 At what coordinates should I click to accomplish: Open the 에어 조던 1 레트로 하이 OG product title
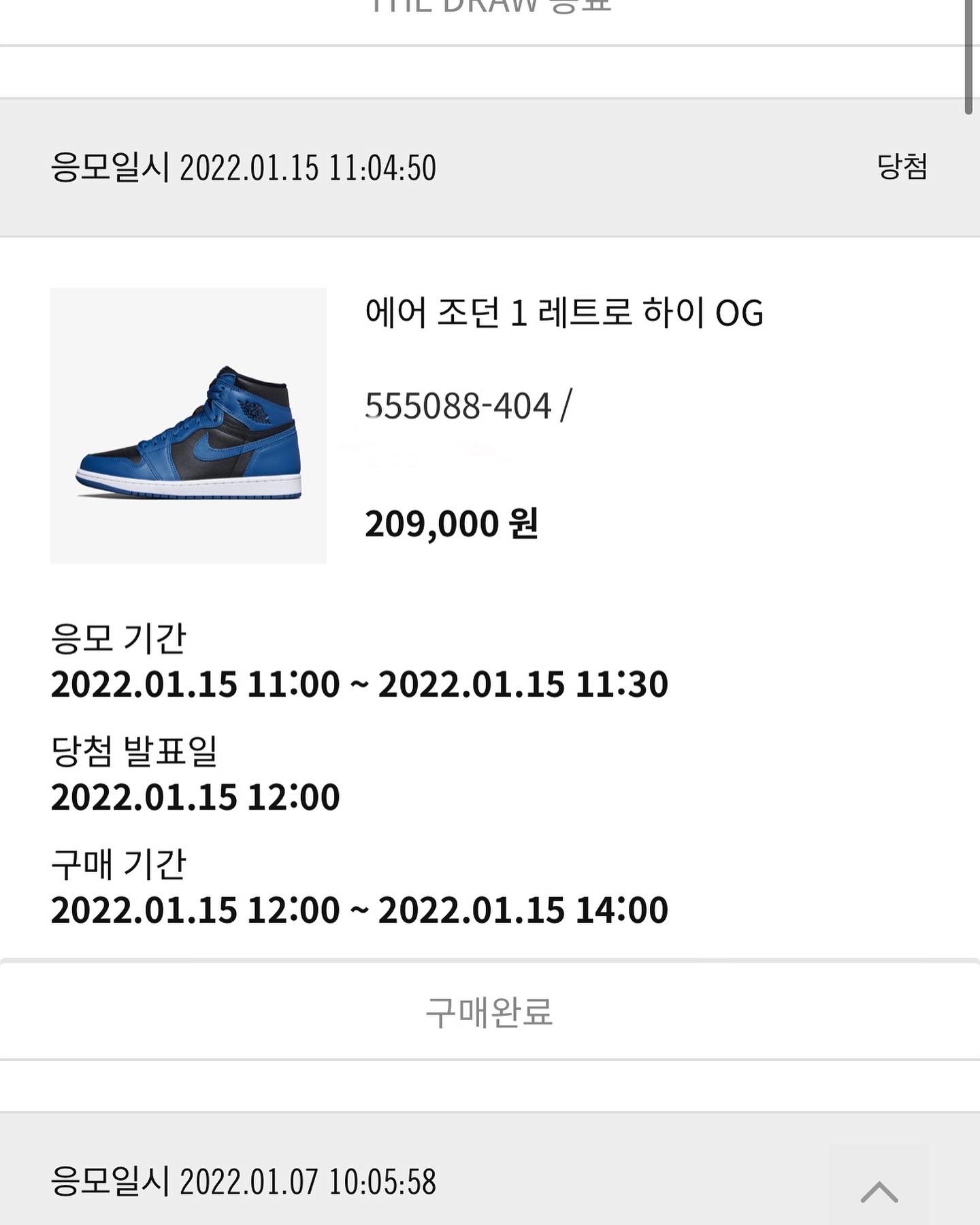click(x=563, y=314)
